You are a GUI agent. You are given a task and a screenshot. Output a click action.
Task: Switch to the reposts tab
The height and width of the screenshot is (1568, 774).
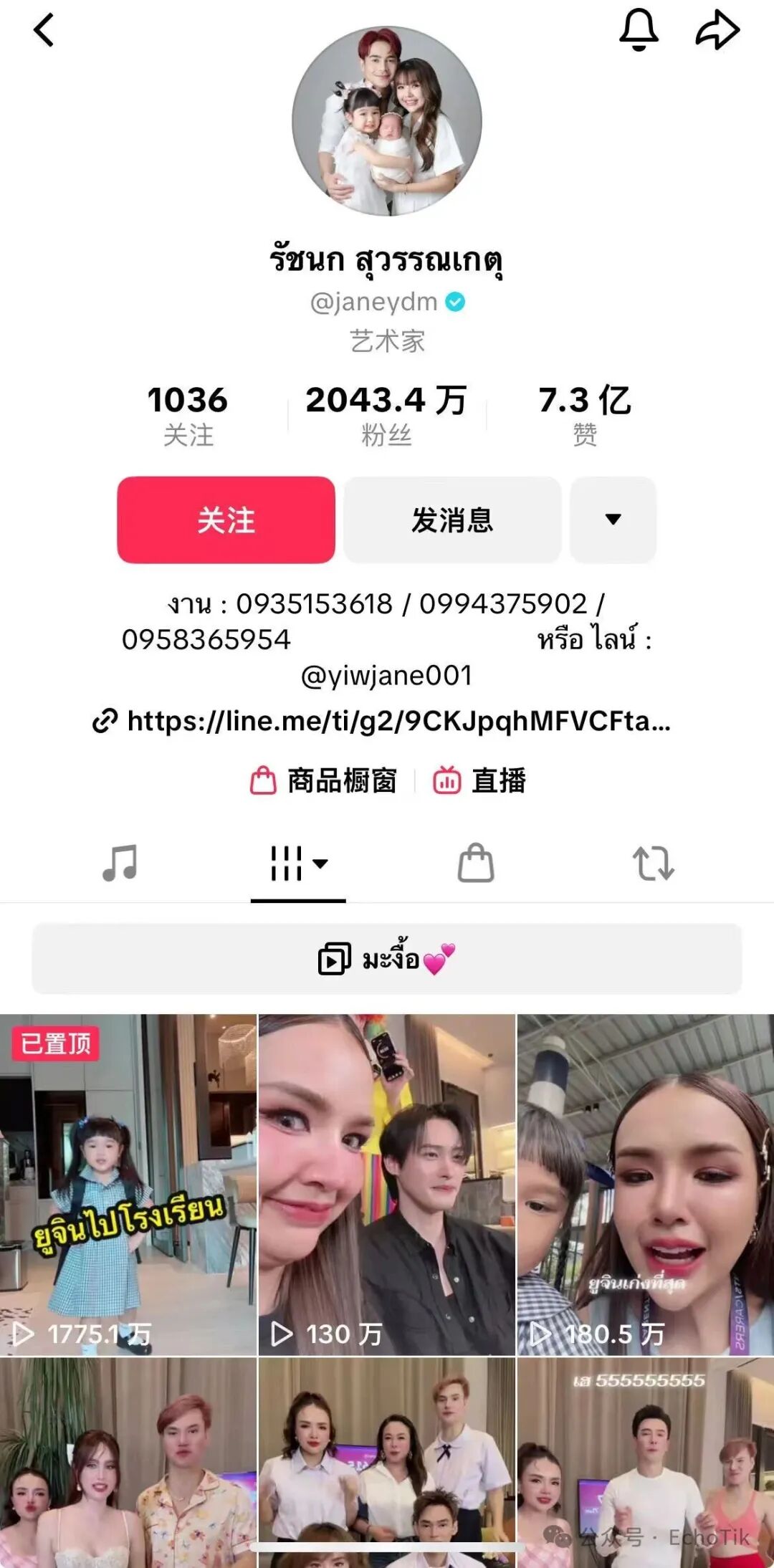pos(653,863)
